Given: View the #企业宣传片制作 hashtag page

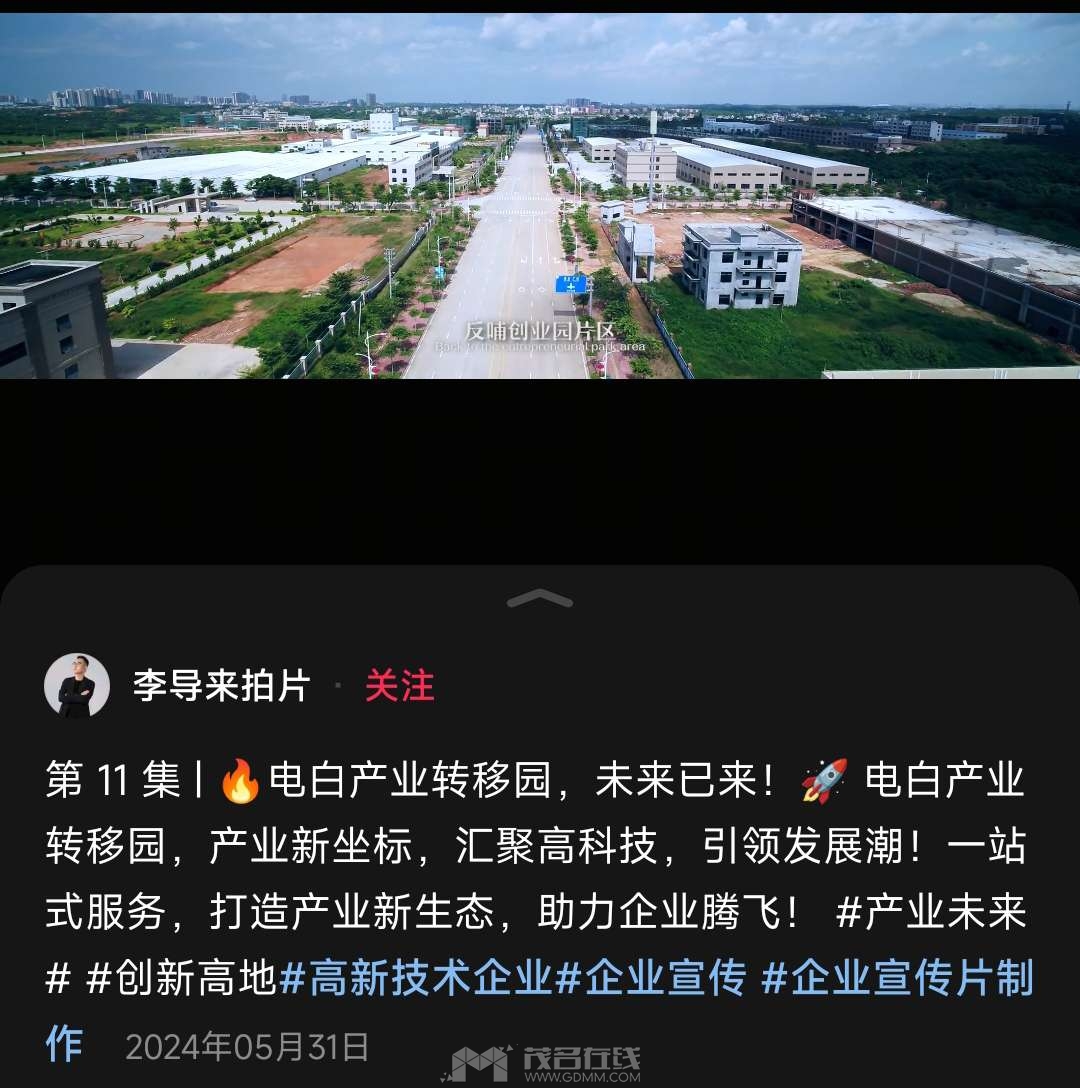Looking at the screenshot, I should tap(897, 978).
